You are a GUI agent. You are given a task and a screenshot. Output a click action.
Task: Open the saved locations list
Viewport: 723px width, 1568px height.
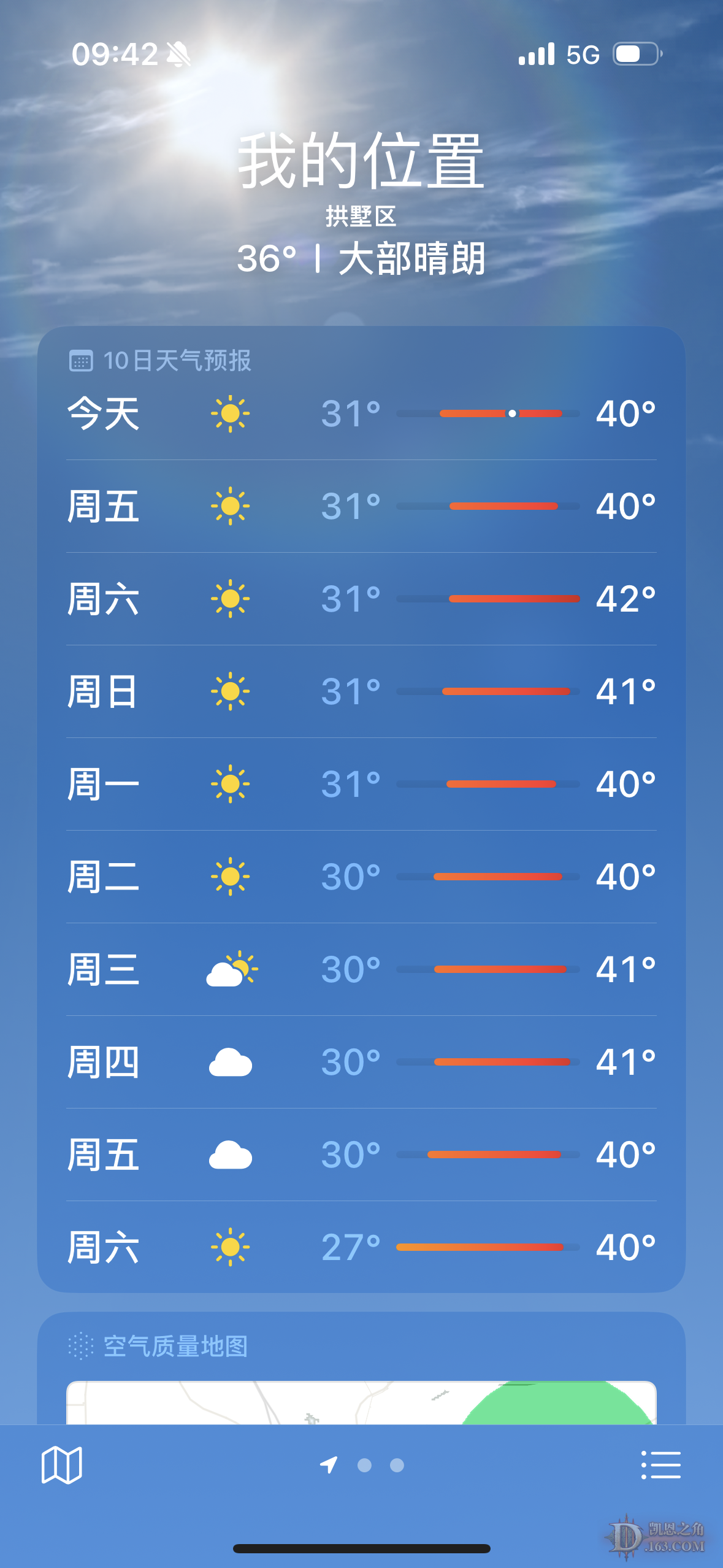(x=660, y=1465)
